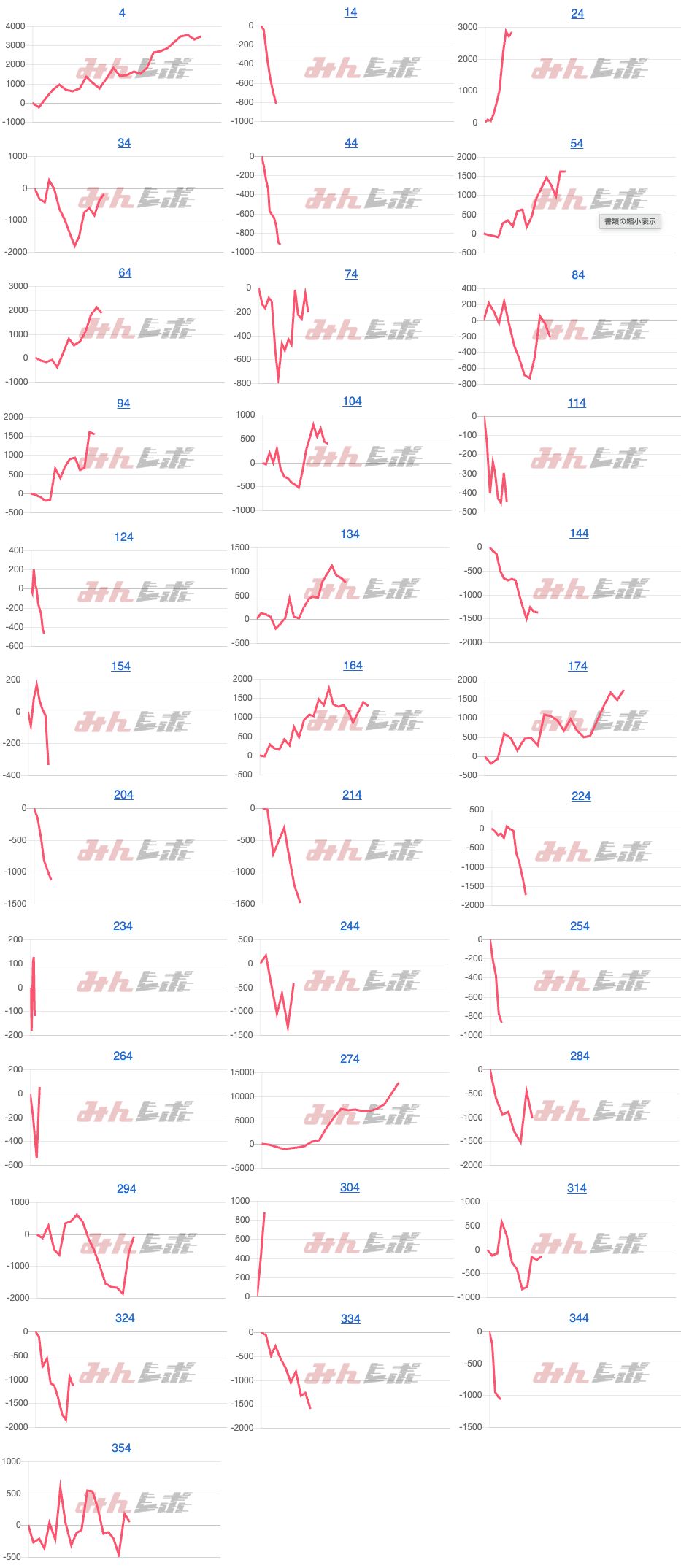Screen dimensions: 681x1568
Task: View the page for number 294
Action: coord(126,1189)
